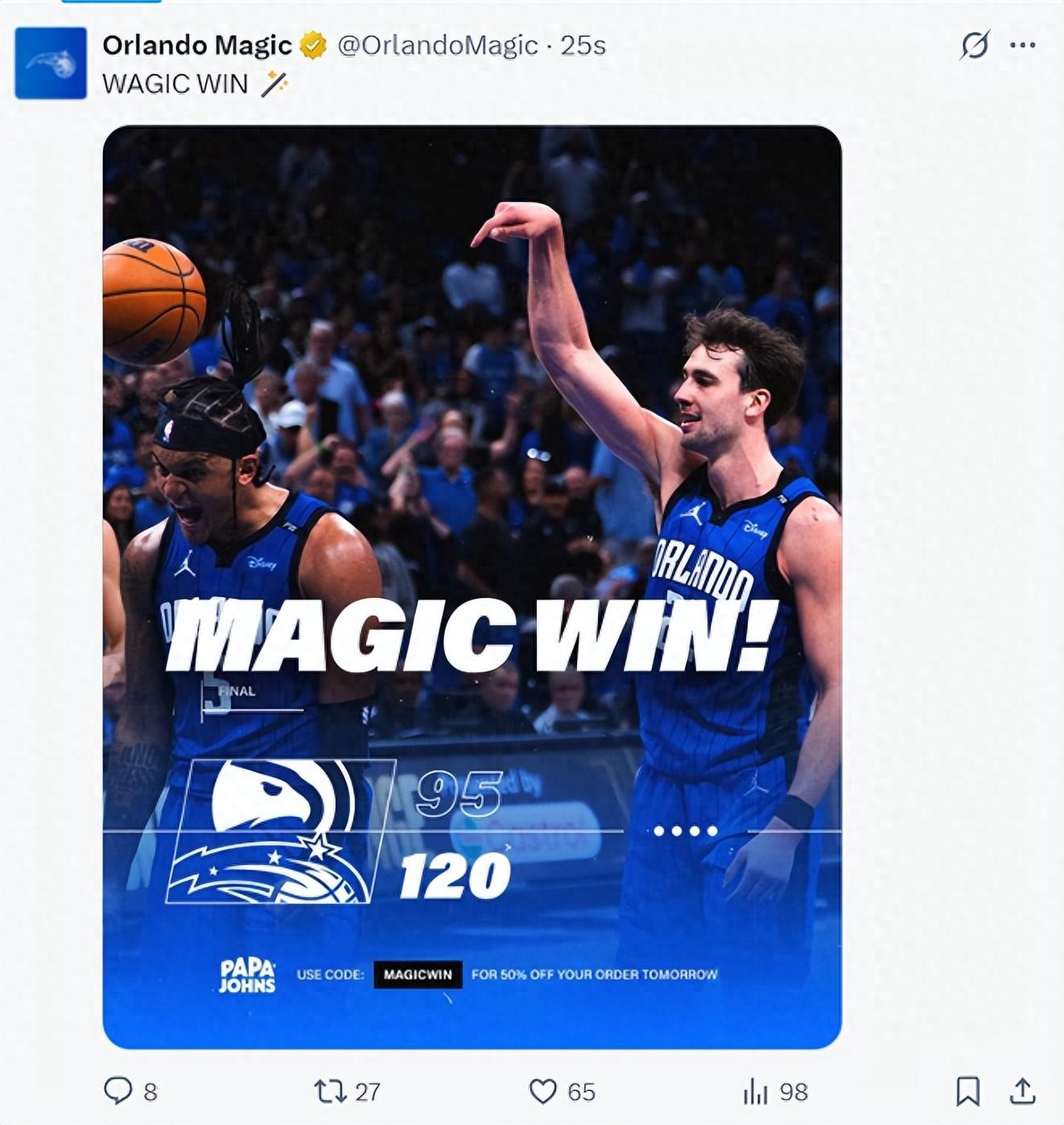This screenshot has width=1064, height=1125.
Task: Like the Orlando Magic post
Action: coord(543,1090)
